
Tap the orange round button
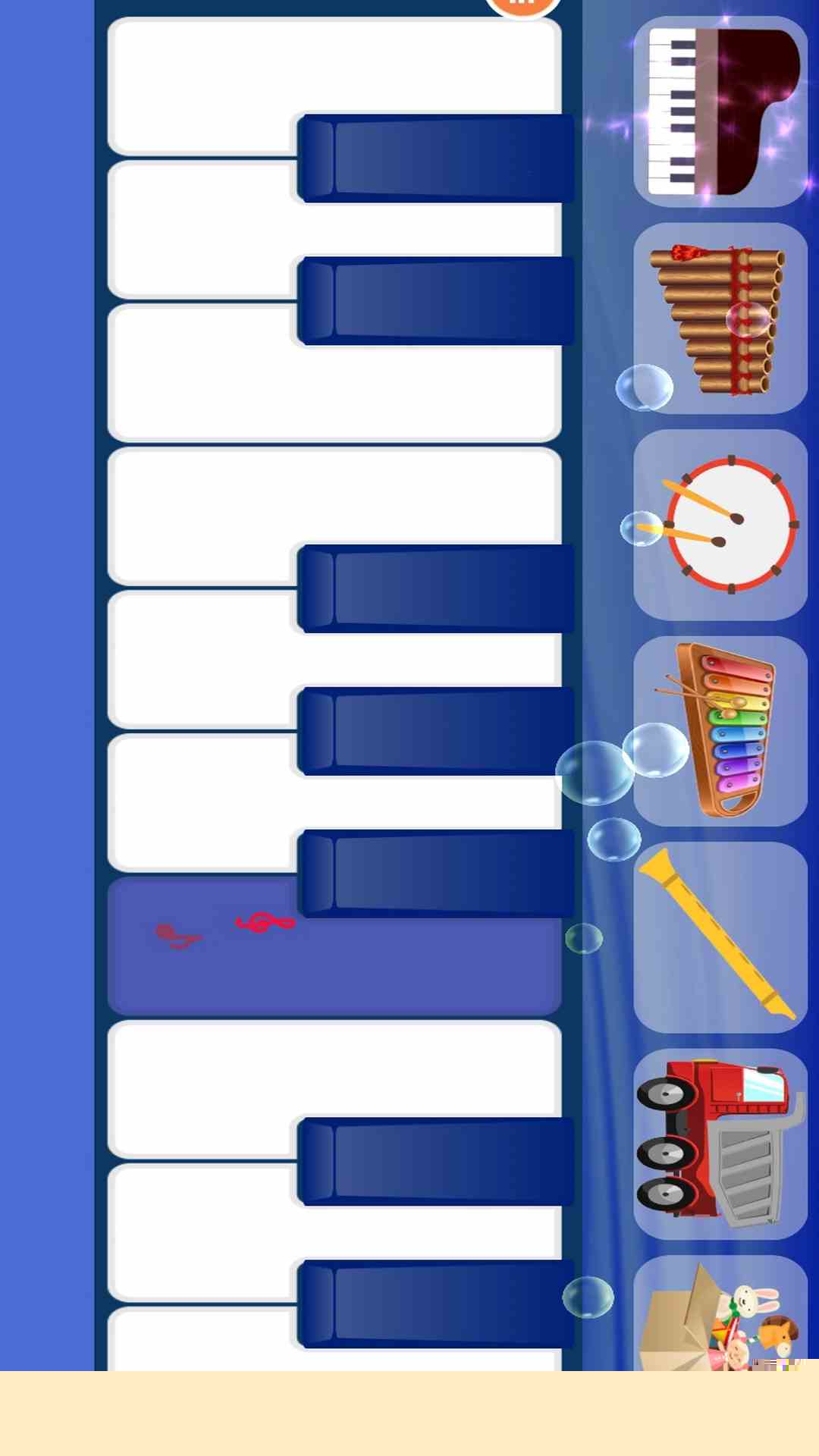(522, 6)
